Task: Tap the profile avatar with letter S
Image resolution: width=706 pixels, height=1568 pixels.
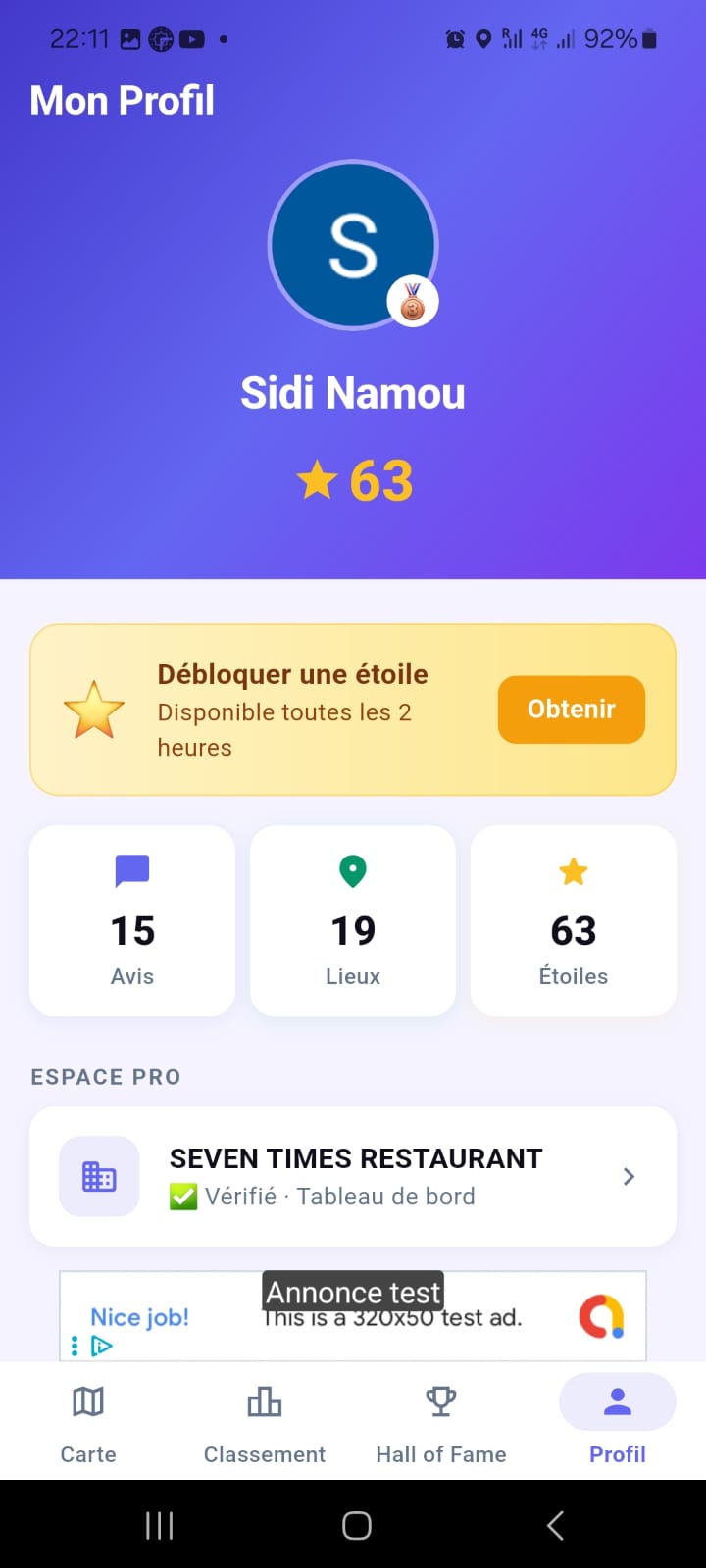Action: [353, 245]
